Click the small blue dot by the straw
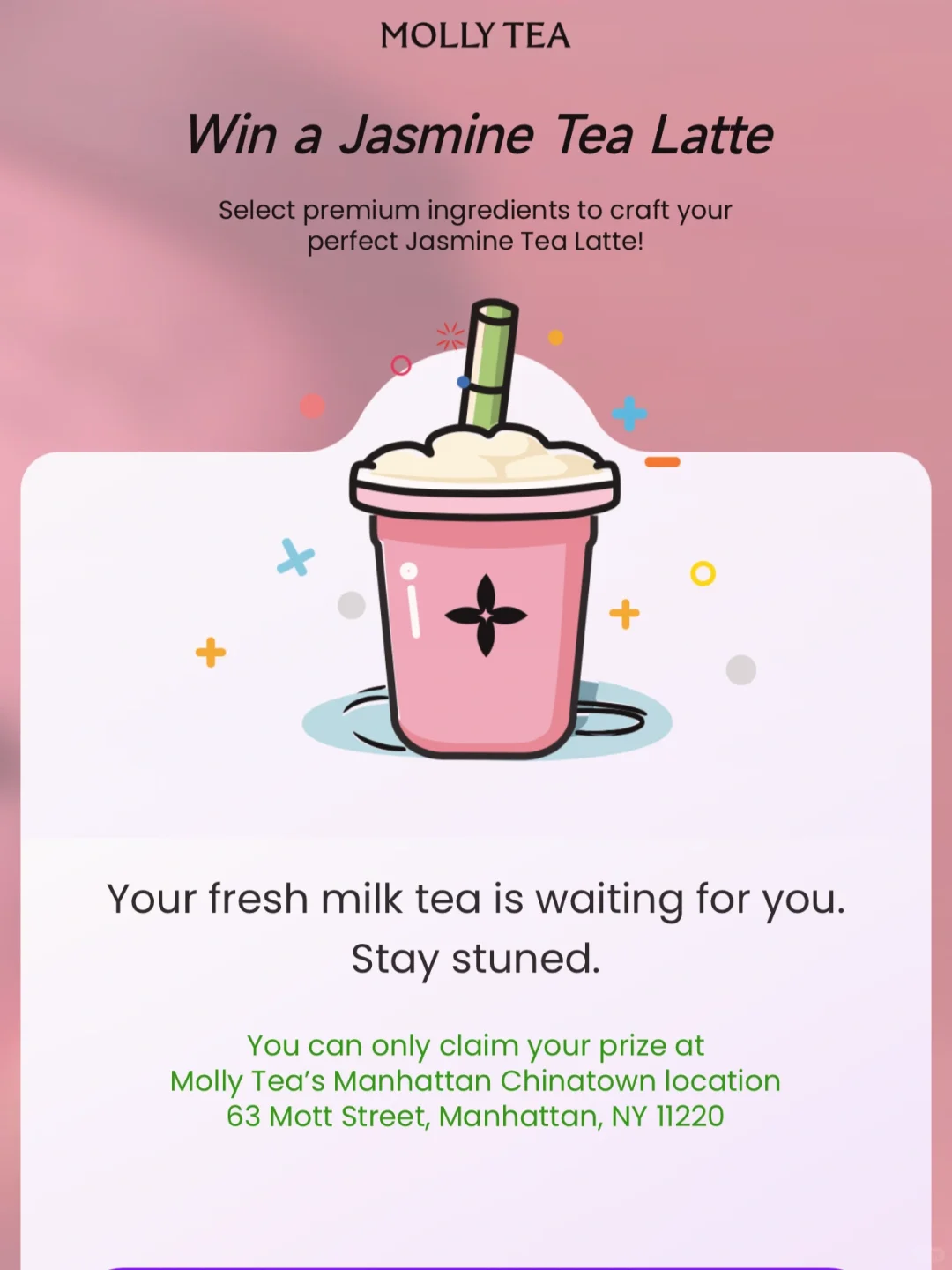 pyautogui.click(x=461, y=381)
